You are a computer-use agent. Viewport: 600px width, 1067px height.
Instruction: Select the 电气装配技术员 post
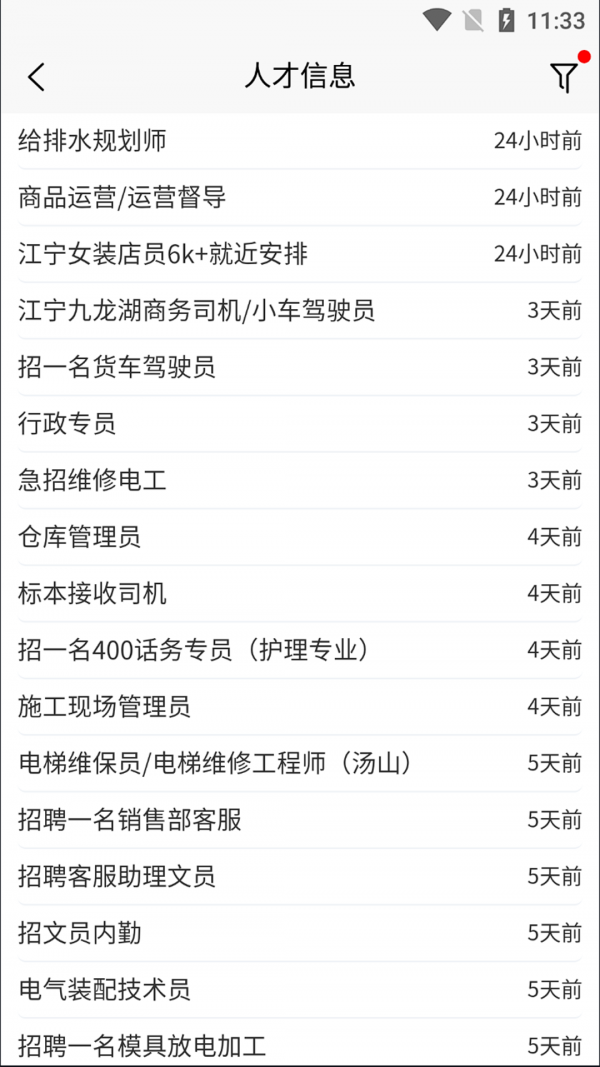pos(104,990)
